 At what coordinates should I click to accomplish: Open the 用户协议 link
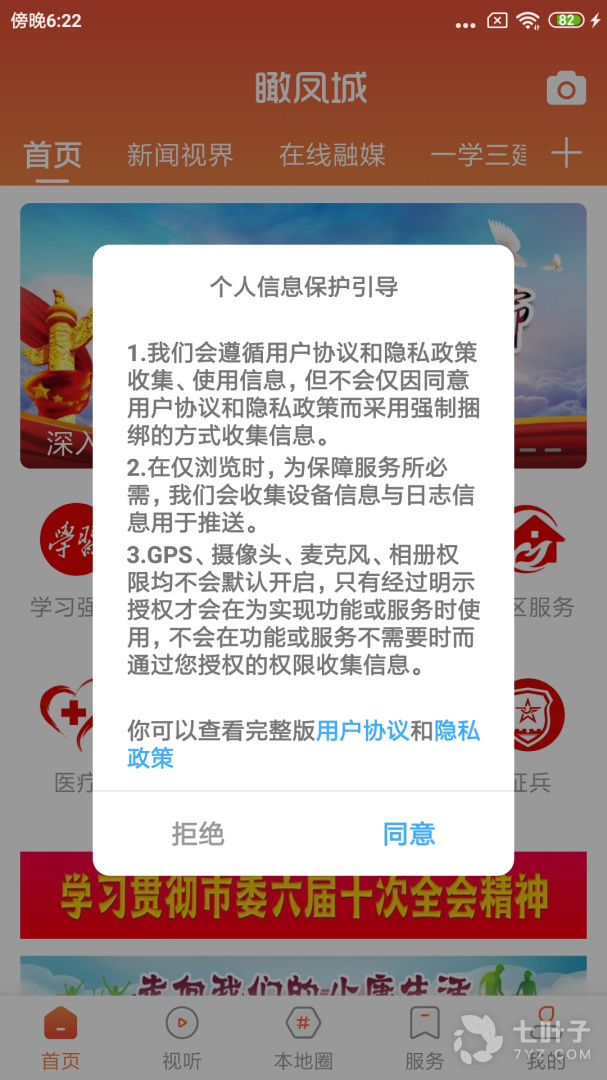(x=362, y=731)
